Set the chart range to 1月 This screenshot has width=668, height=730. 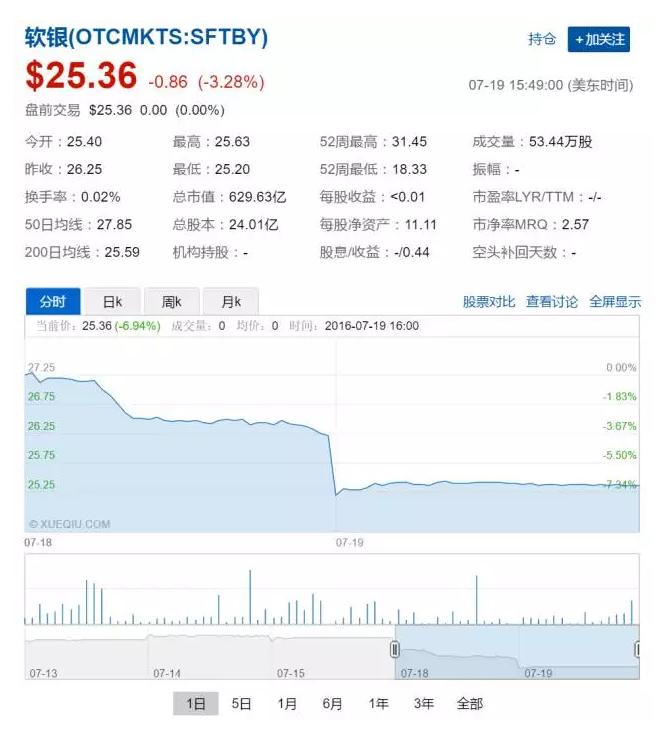pyautogui.click(x=287, y=704)
